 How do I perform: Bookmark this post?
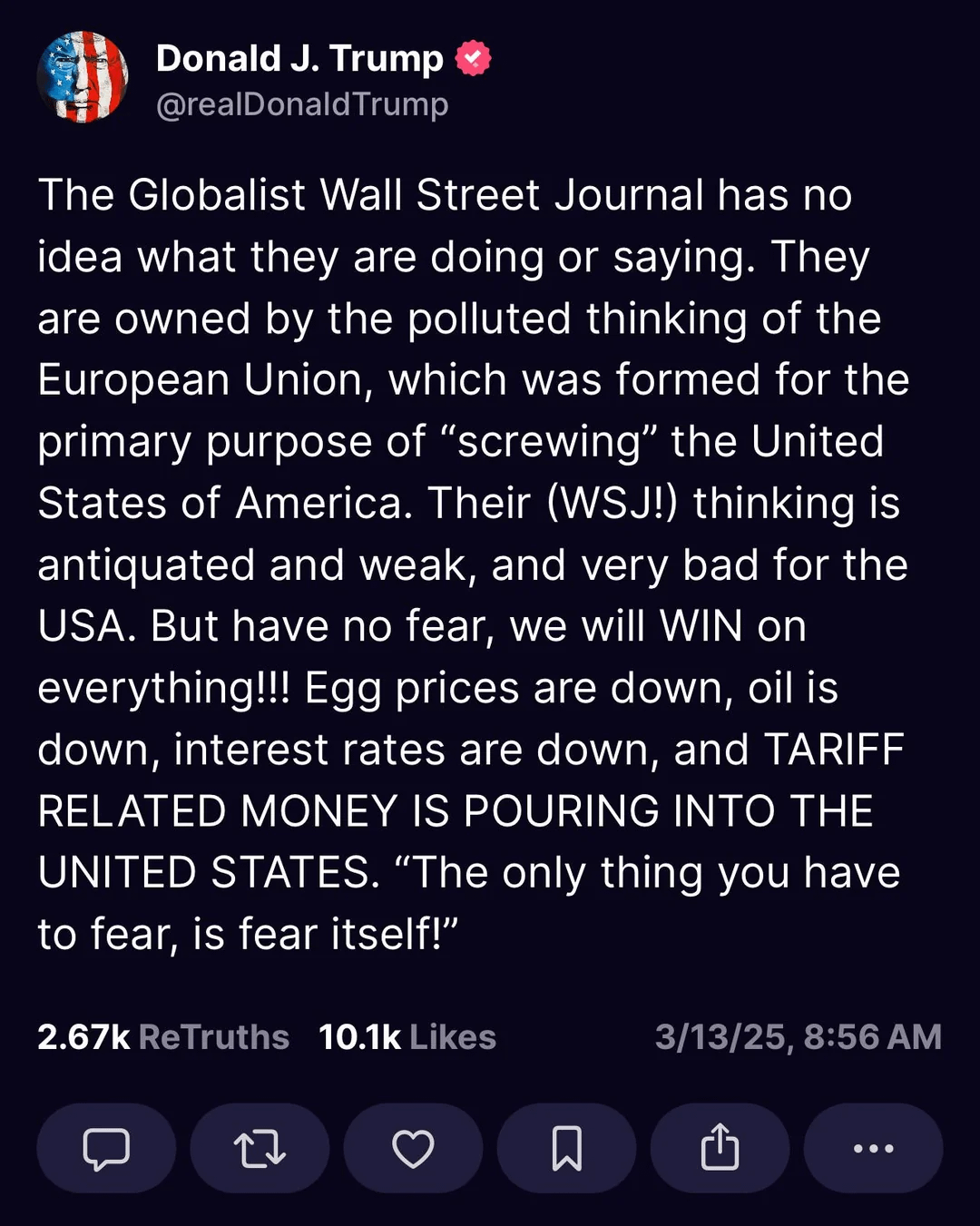pos(566,1148)
